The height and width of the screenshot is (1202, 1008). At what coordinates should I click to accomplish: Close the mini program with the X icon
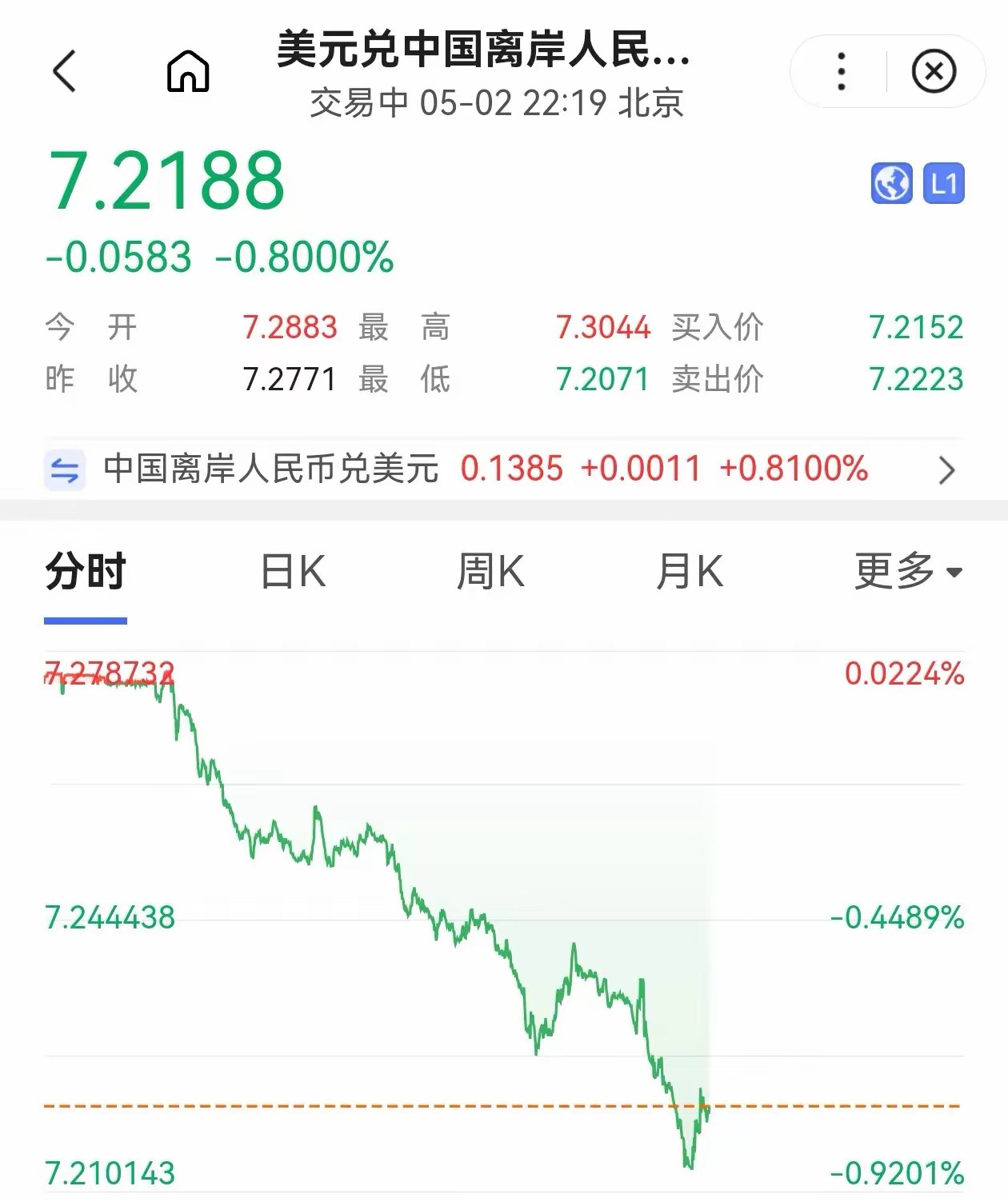(x=934, y=71)
